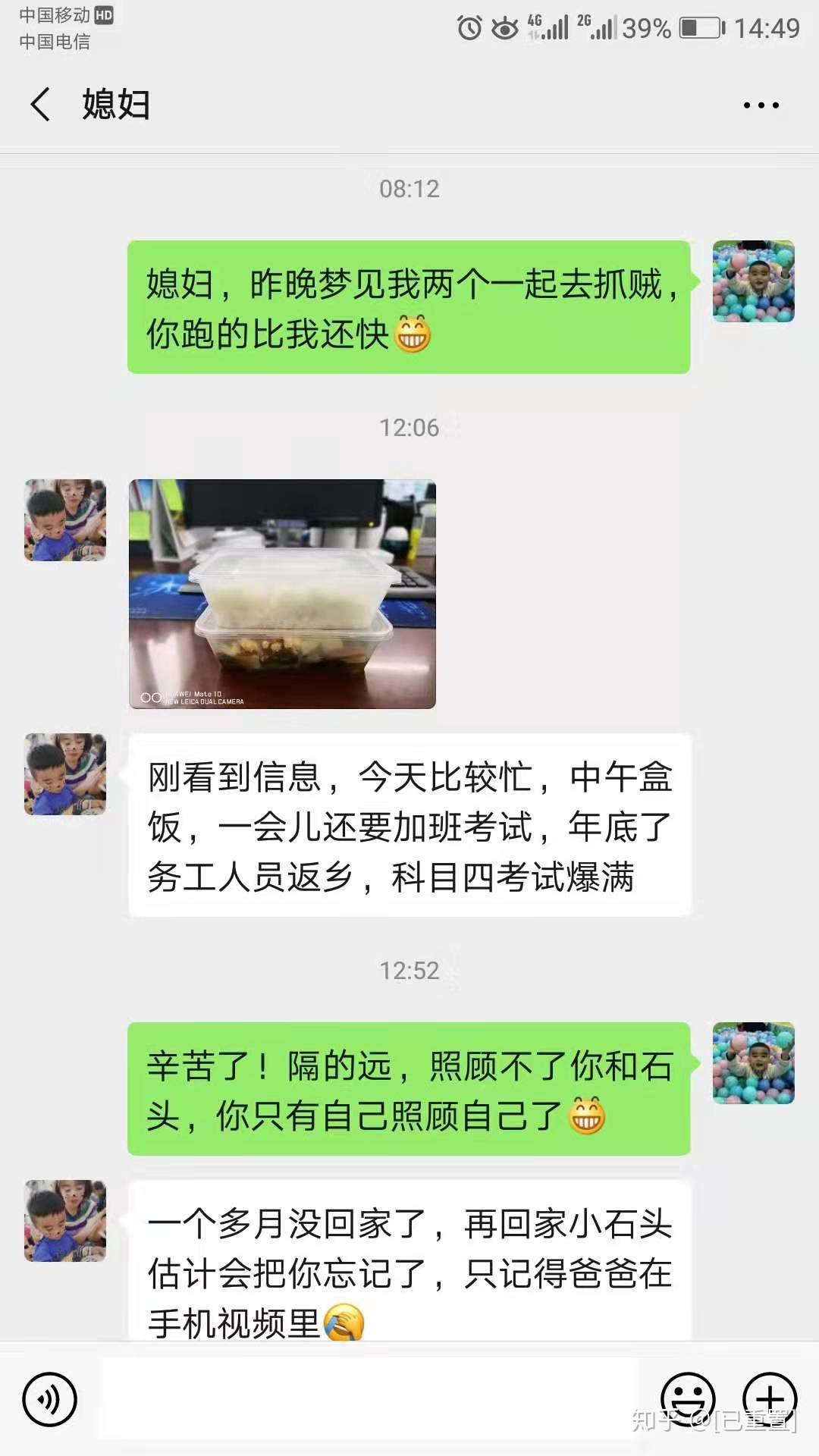
Task: Open the three-dot chat info menu
Action: 761,105
